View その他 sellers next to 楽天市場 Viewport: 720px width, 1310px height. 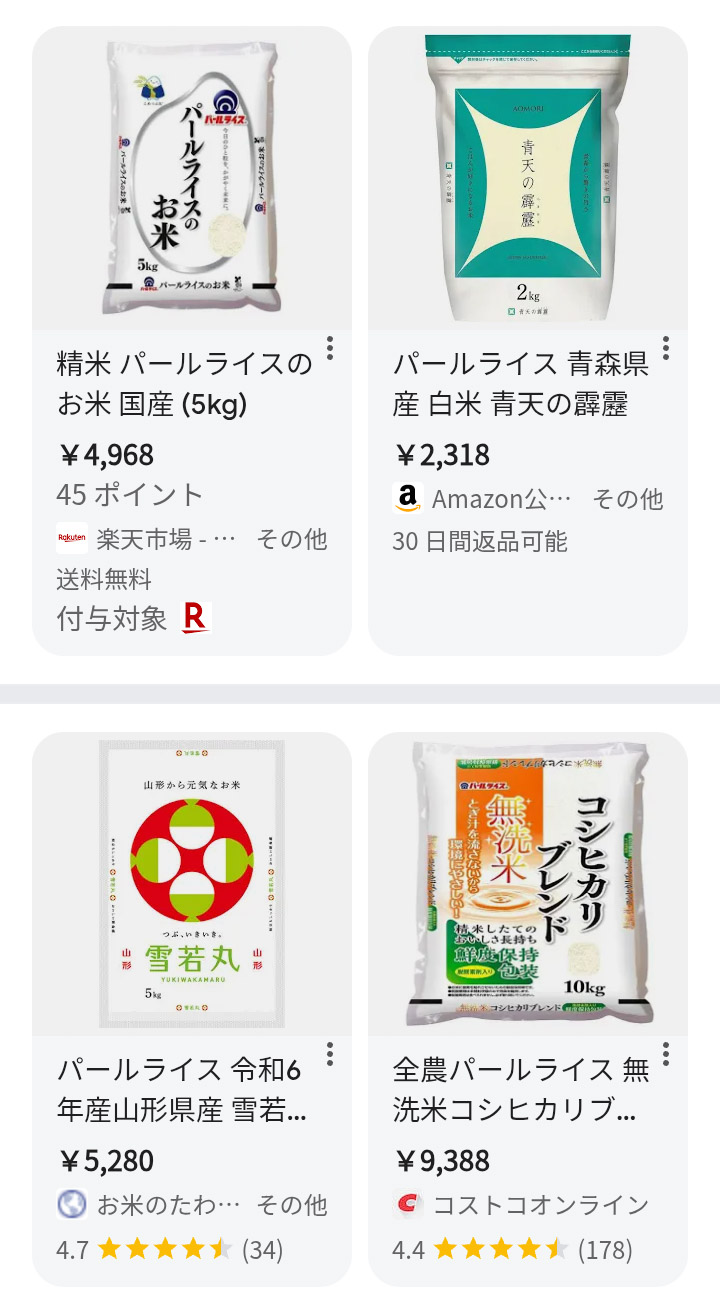(x=292, y=540)
